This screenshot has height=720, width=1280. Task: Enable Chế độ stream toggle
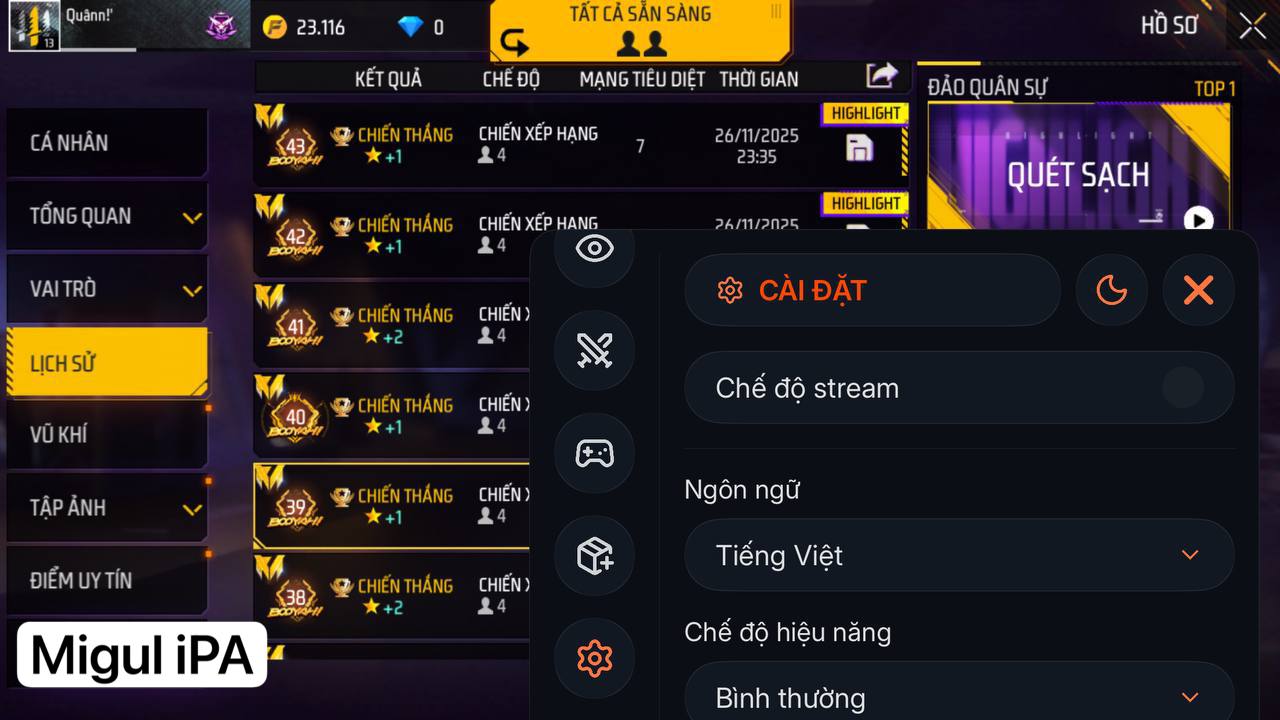(x=1183, y=388)
